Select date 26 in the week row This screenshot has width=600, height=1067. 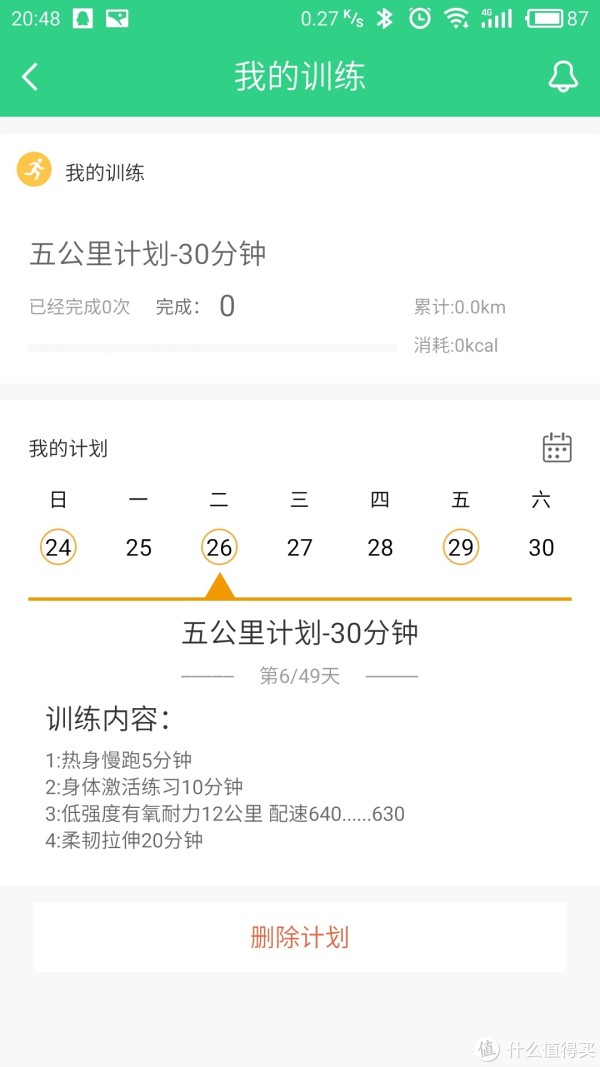pos(219,547)
